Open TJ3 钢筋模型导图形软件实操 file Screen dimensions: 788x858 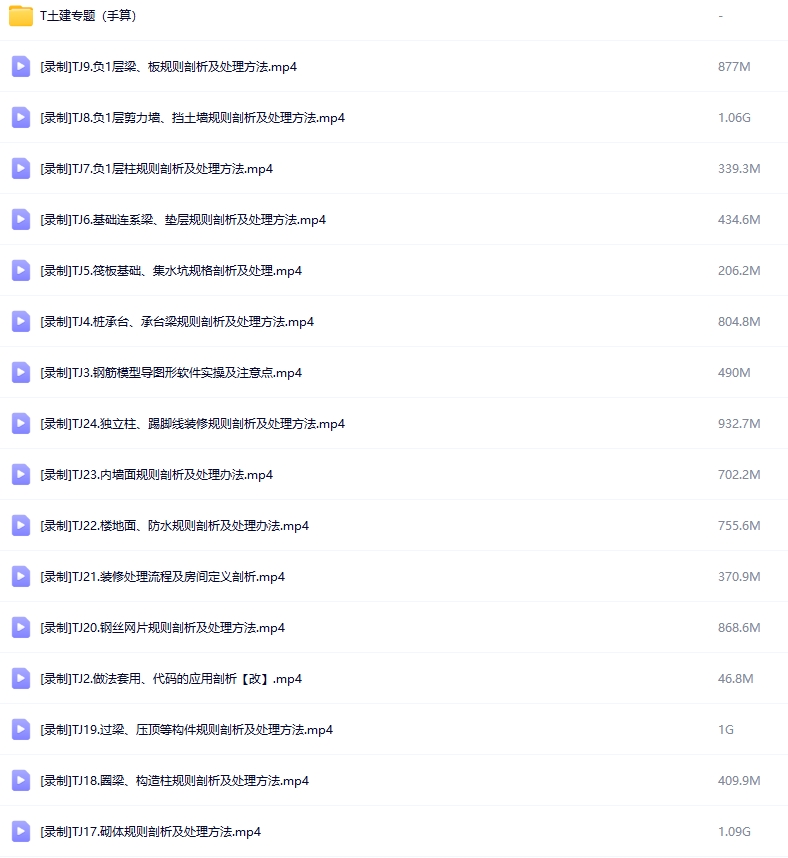click(170, 373)
